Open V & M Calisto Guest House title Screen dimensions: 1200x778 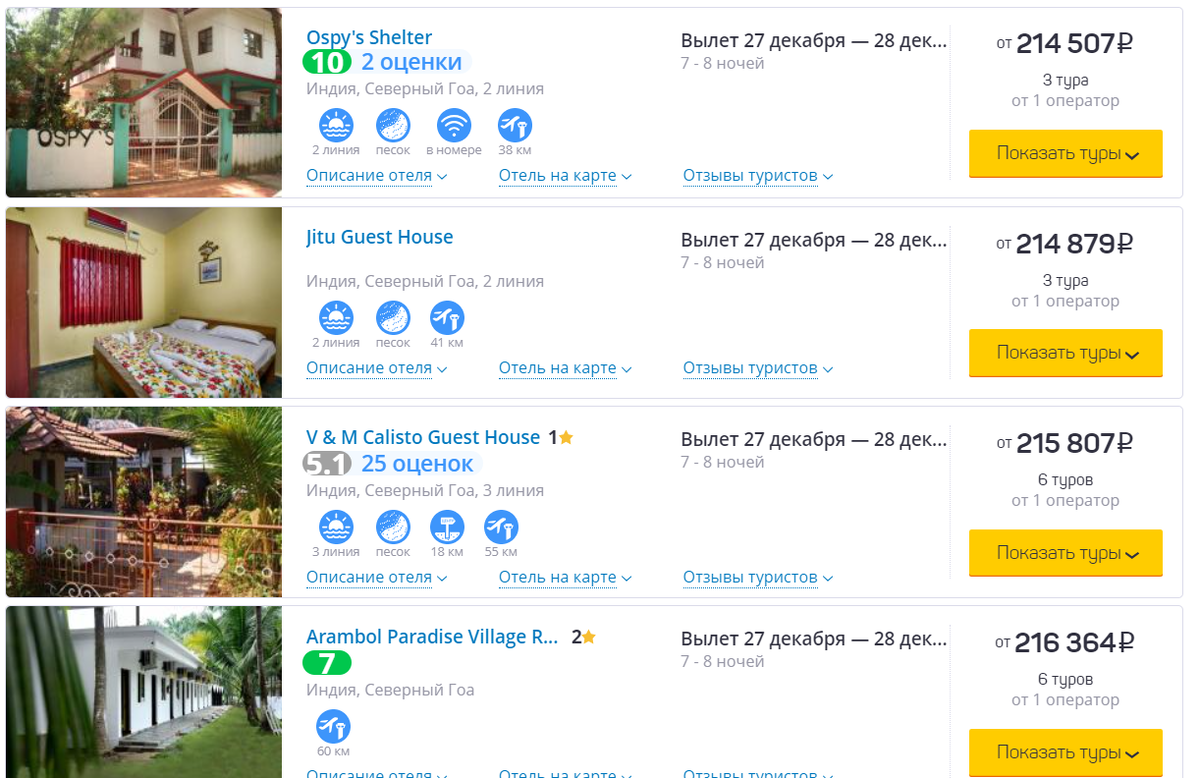coord(422,437)
